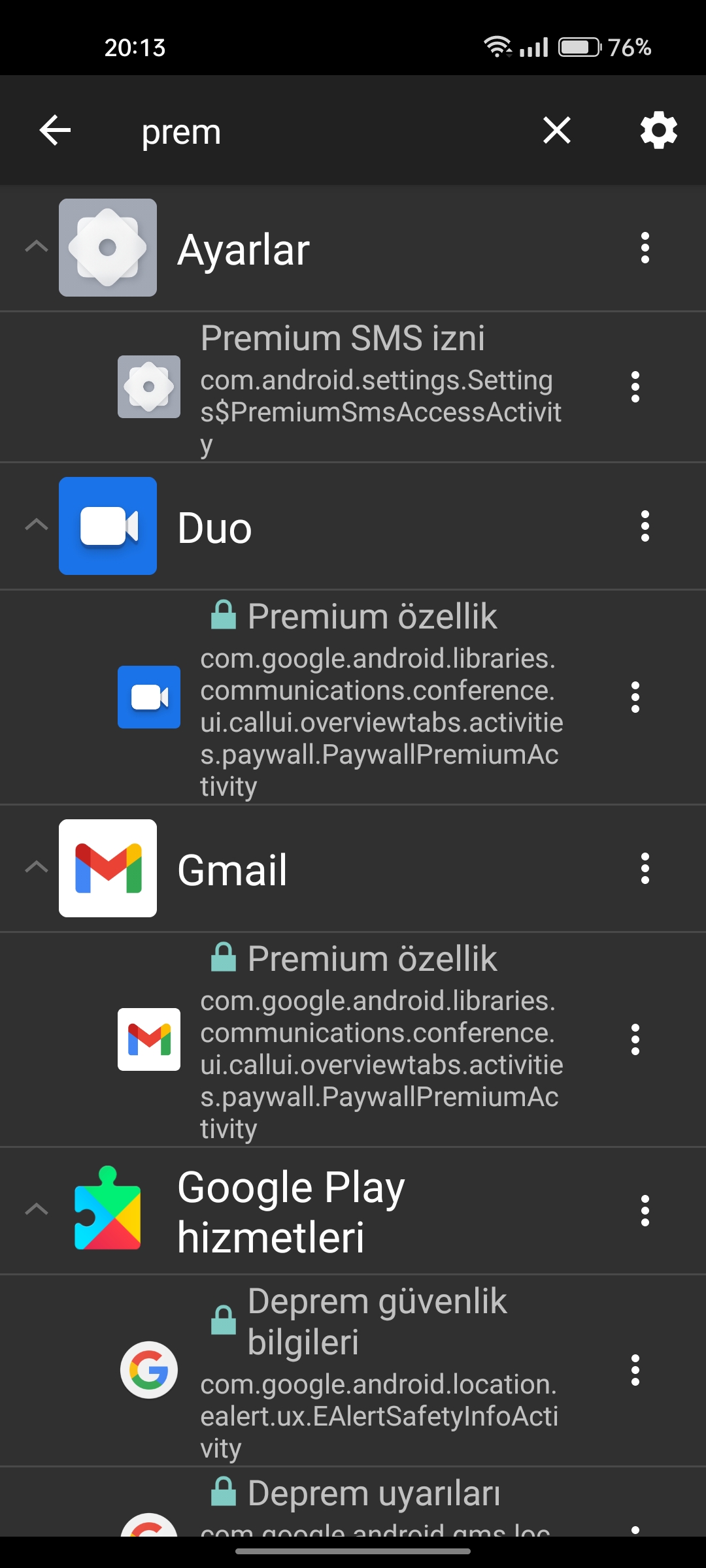
Task: Open overflow menu for Duo
Action: (645, 526)
